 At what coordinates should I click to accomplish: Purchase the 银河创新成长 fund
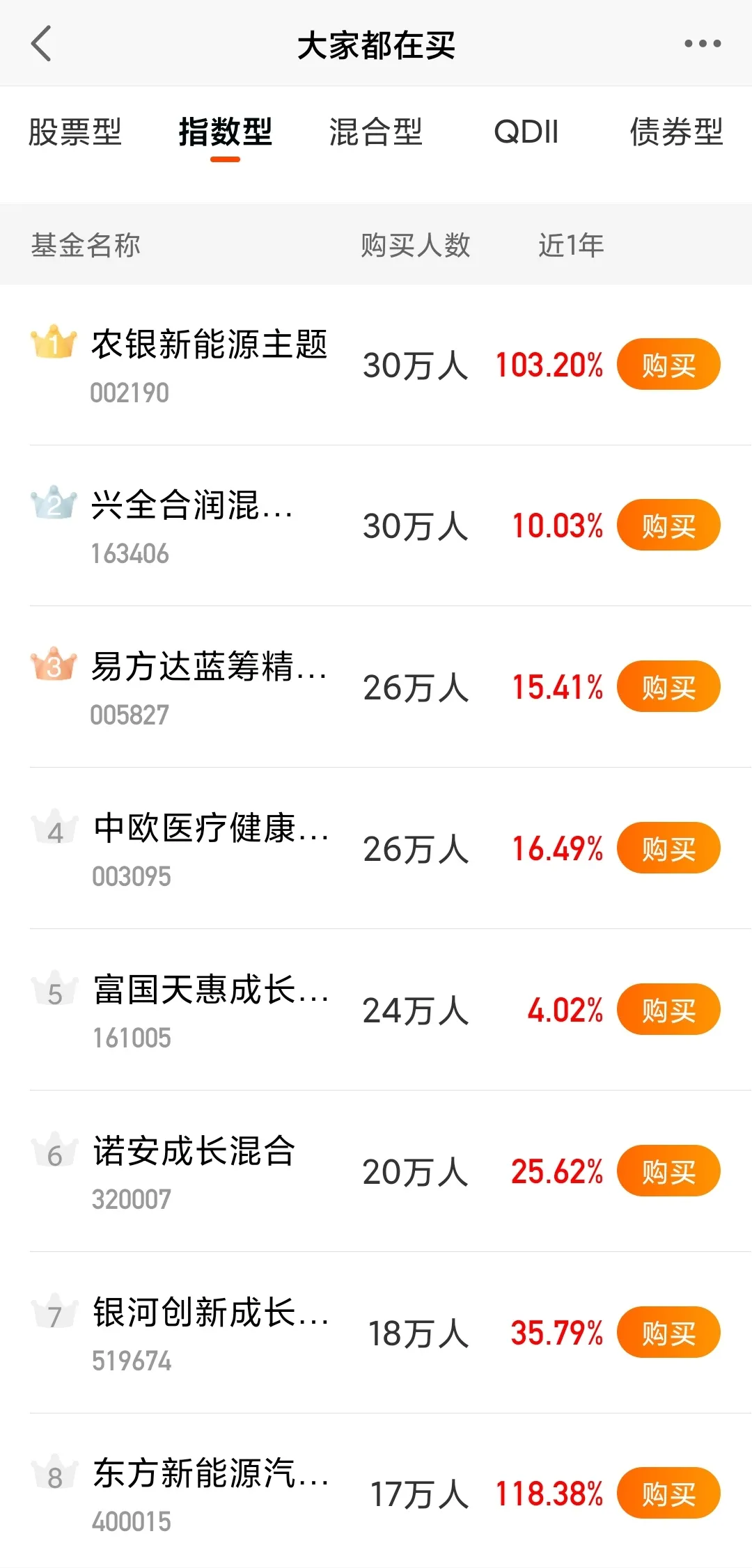(668, 1333)
